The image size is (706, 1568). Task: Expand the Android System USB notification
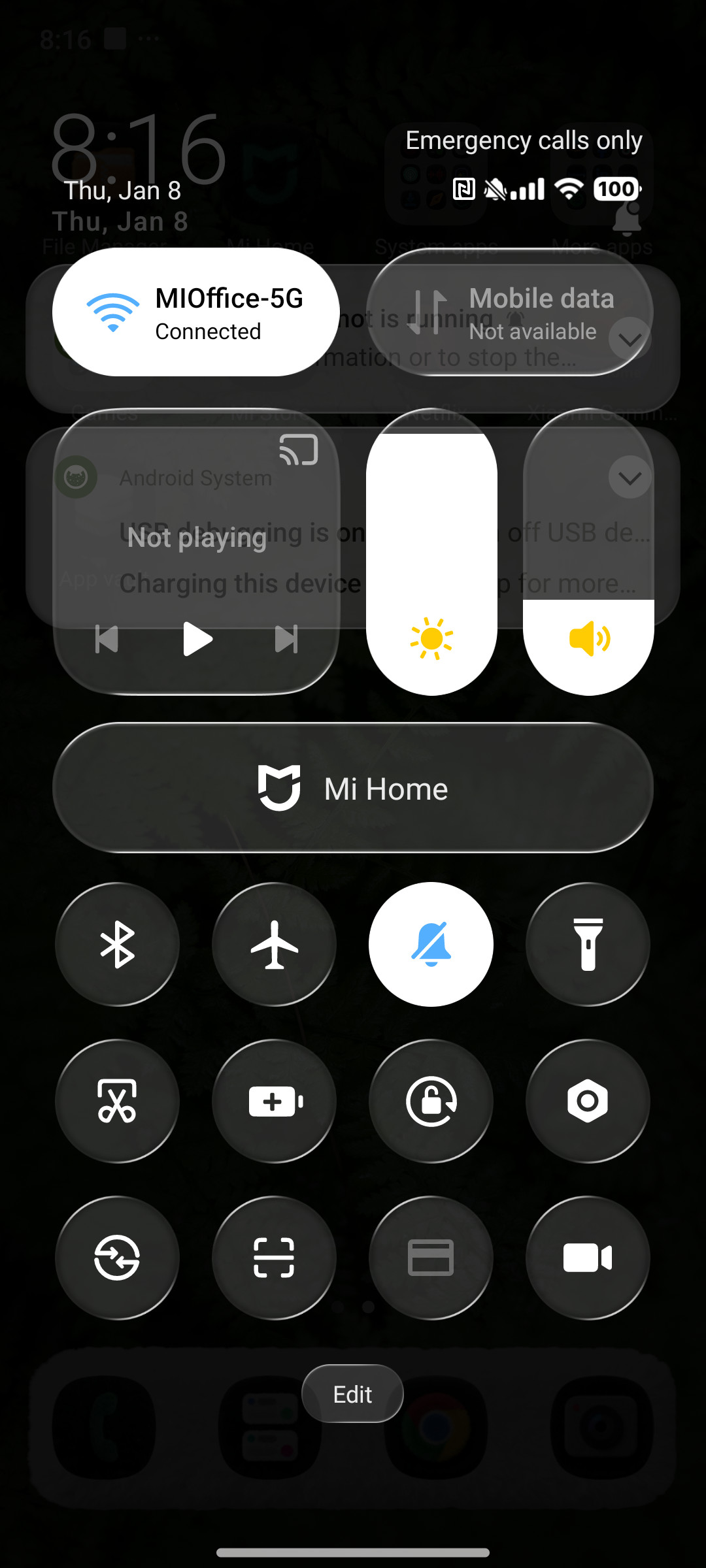(x=629, y=477)
